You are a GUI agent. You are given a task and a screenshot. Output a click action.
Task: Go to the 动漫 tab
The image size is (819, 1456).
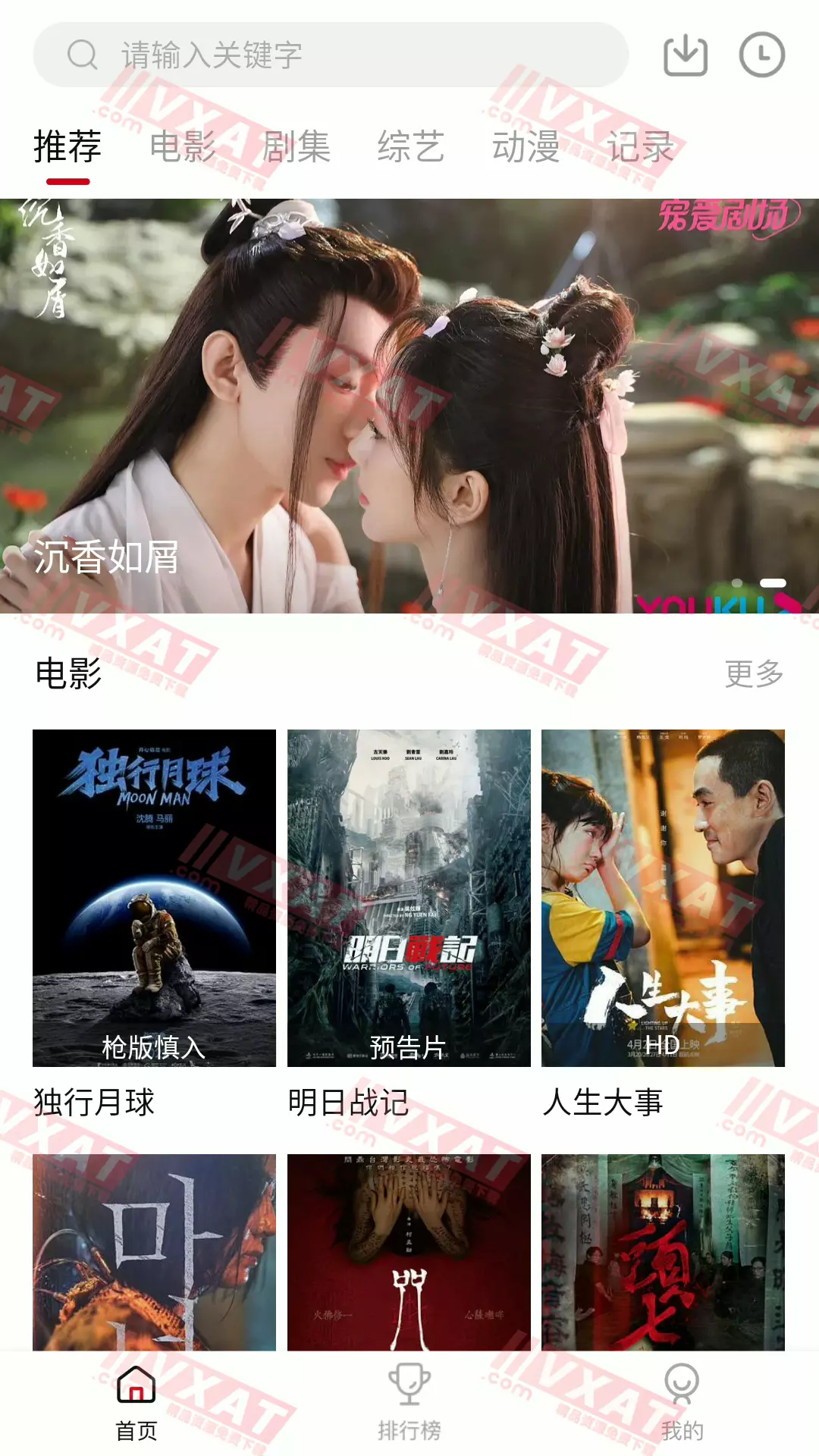coord(526,146)
